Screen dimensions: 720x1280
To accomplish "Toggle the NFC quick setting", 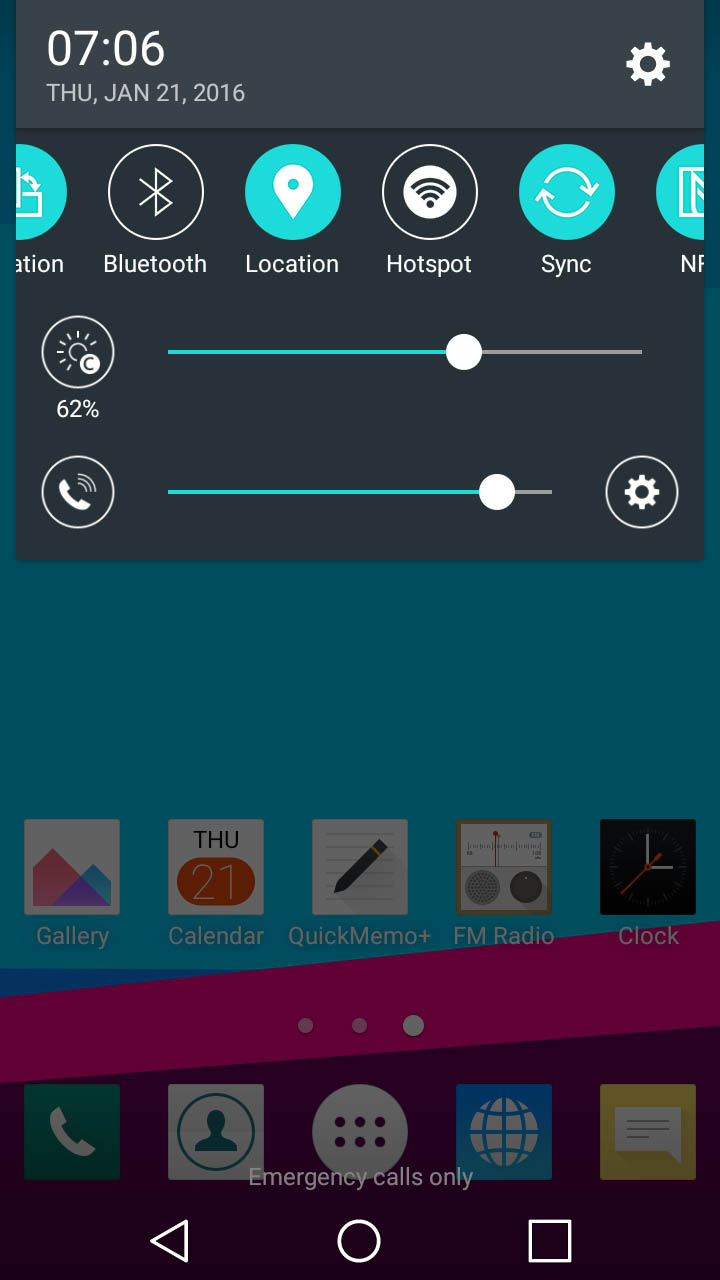I will pos(681,192).
